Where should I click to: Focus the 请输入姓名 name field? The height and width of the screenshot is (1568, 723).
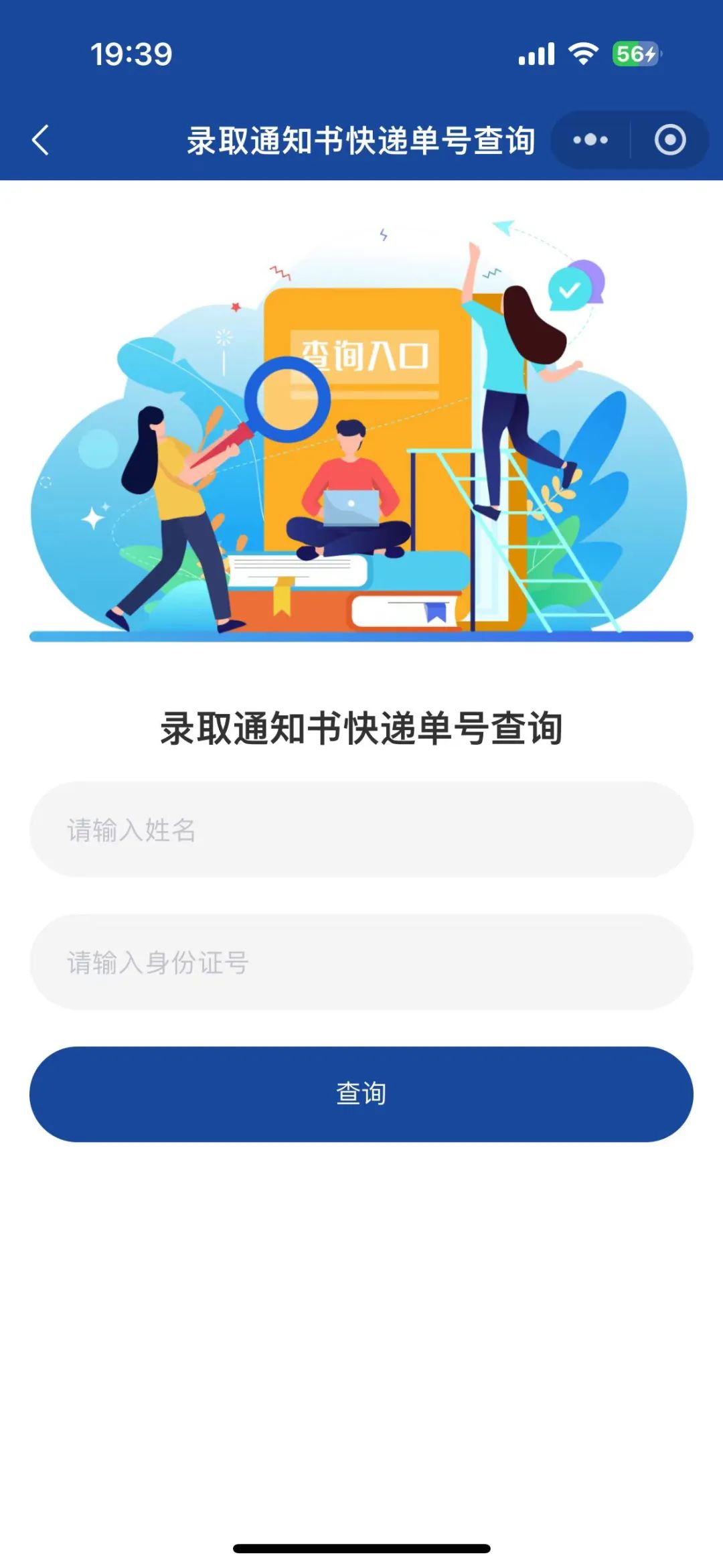pos(361,829)
